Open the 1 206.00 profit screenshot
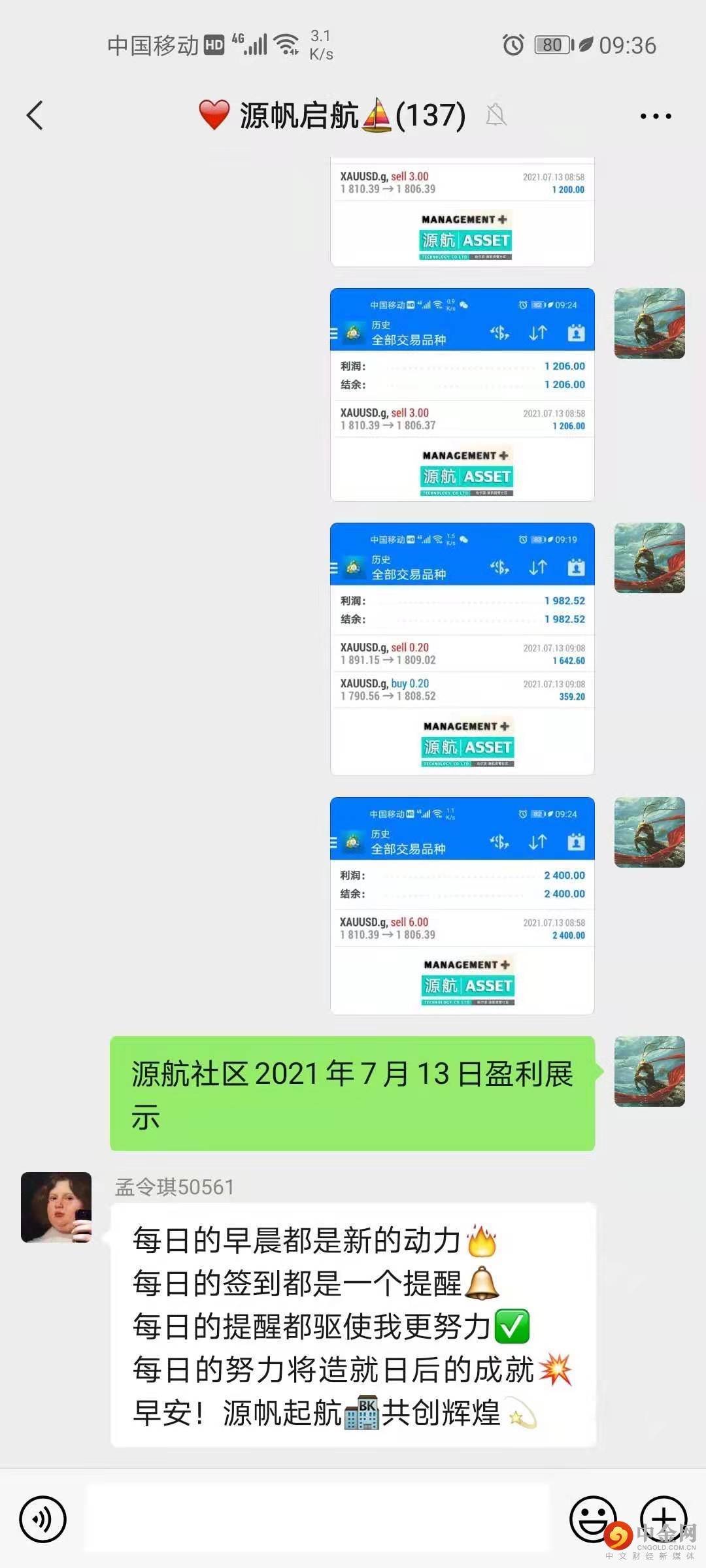 [x=462, y=395]
